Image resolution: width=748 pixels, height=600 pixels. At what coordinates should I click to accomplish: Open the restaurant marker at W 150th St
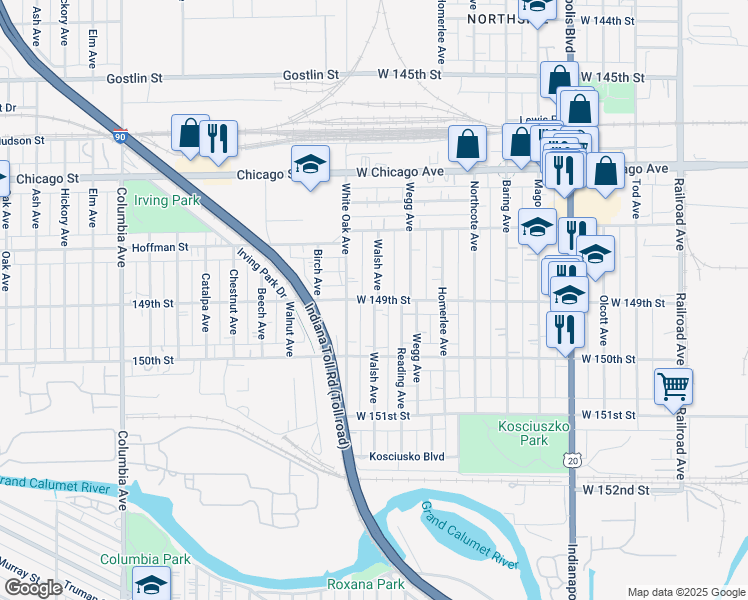(565, 329)
